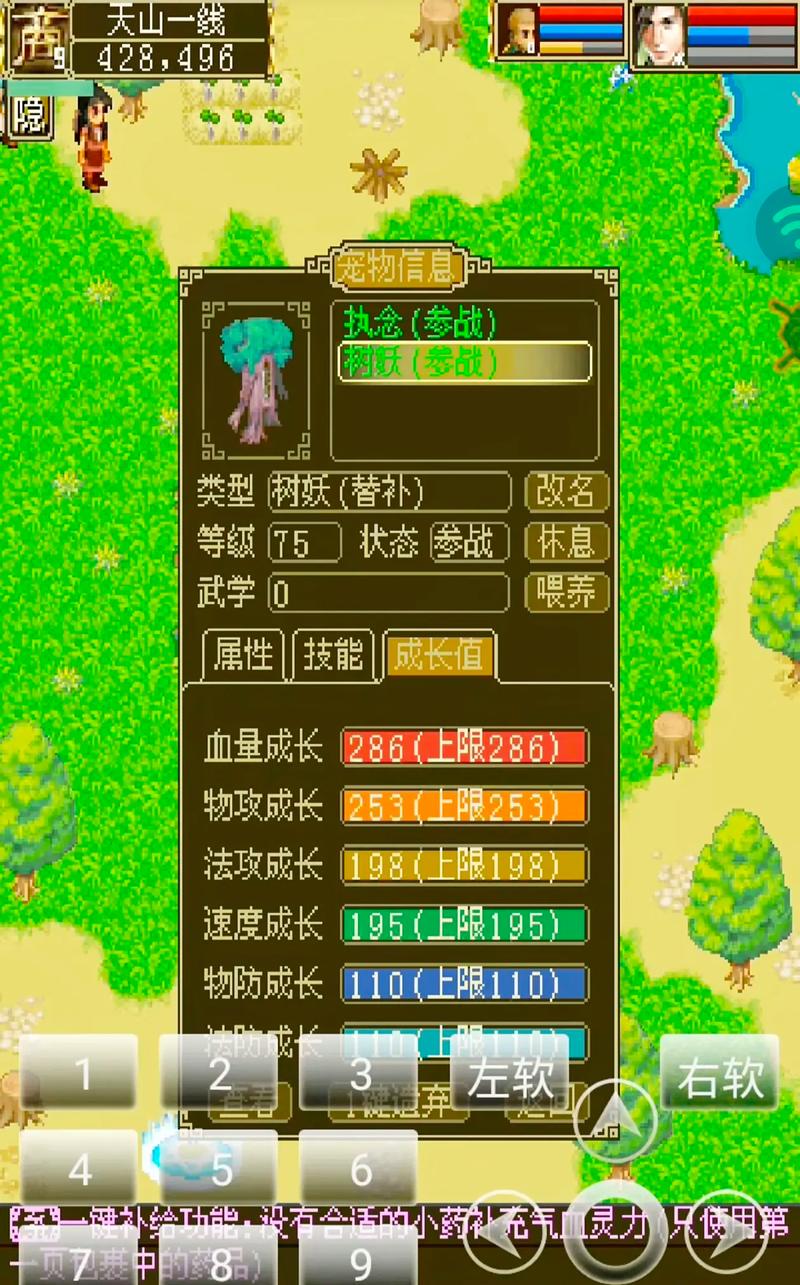Tap number key 4
The image size is (800, 1285).
click(80, 1168)
